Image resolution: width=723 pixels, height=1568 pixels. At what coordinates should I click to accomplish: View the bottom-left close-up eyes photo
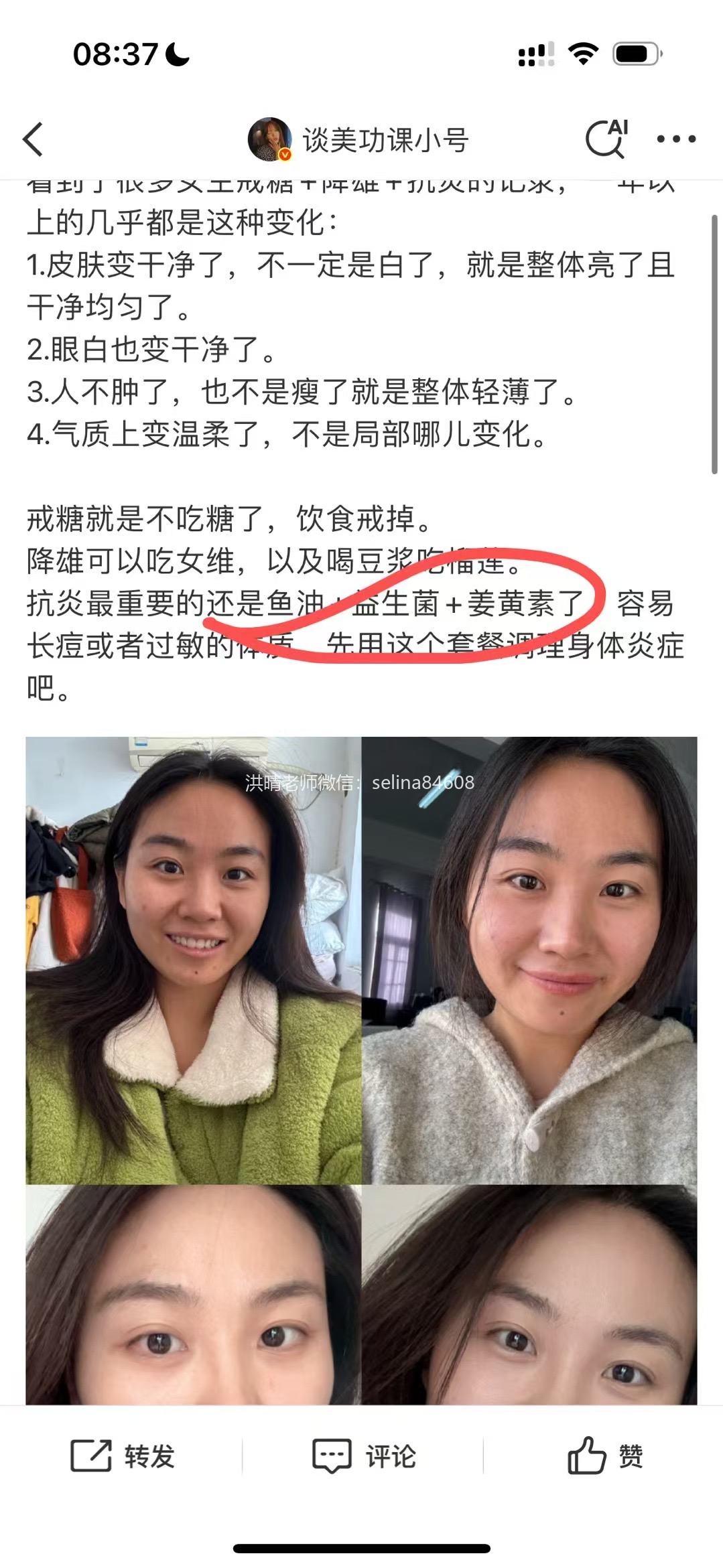193,1294
